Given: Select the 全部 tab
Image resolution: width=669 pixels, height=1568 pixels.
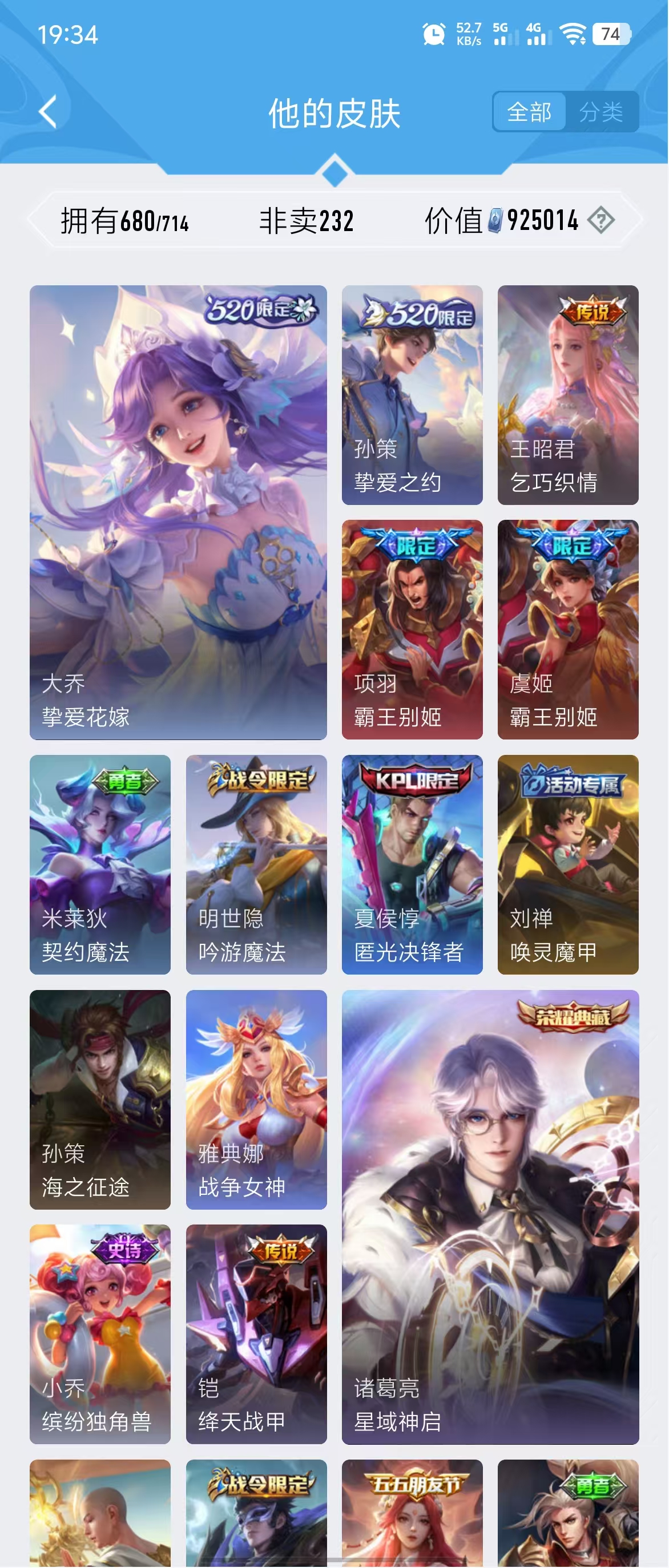Looking at the screenshot, I should point(529,112).
